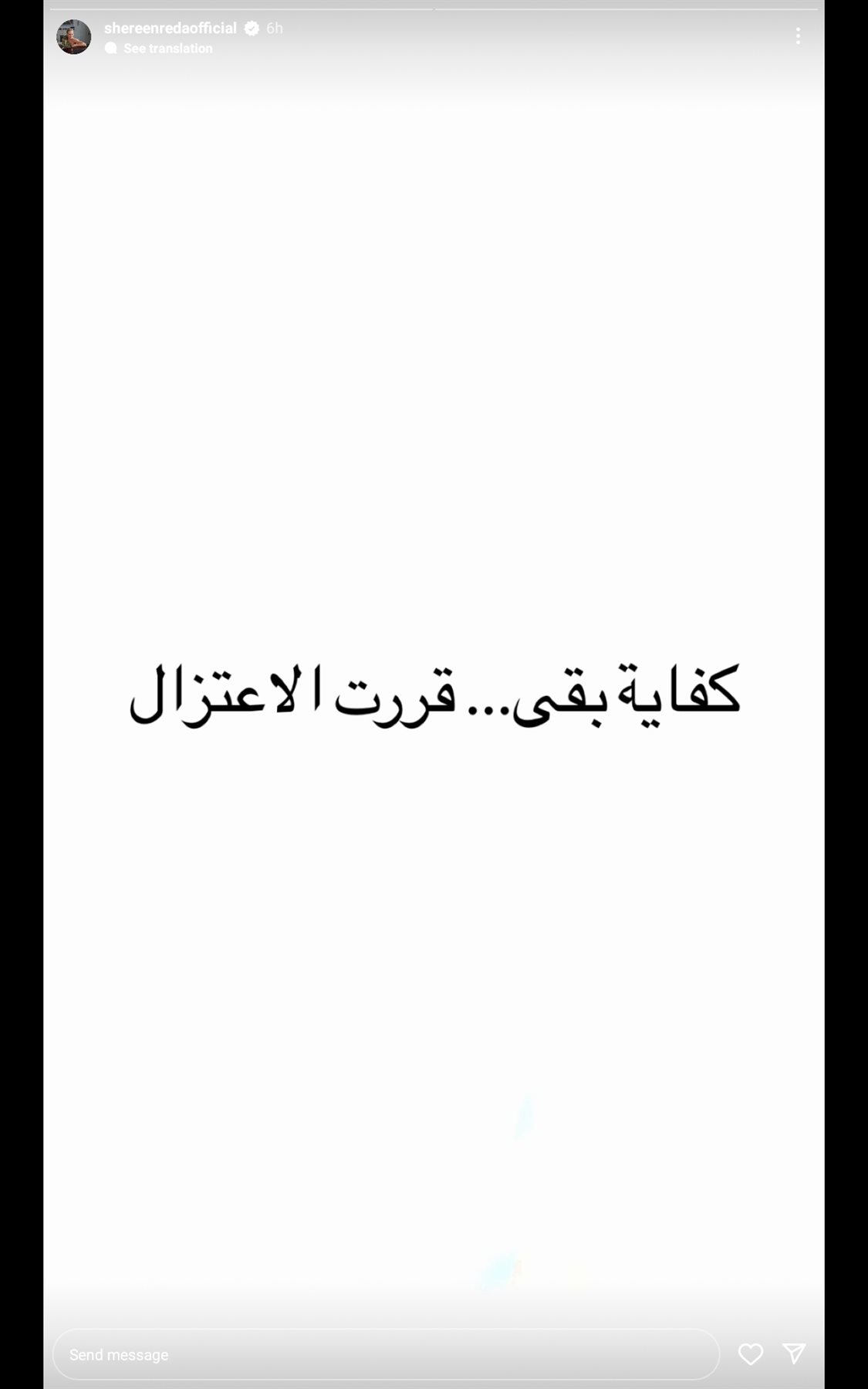Focus the Send message field
The width and height of the screenshot is (868, 1389).
click(x=386, y=1354)
